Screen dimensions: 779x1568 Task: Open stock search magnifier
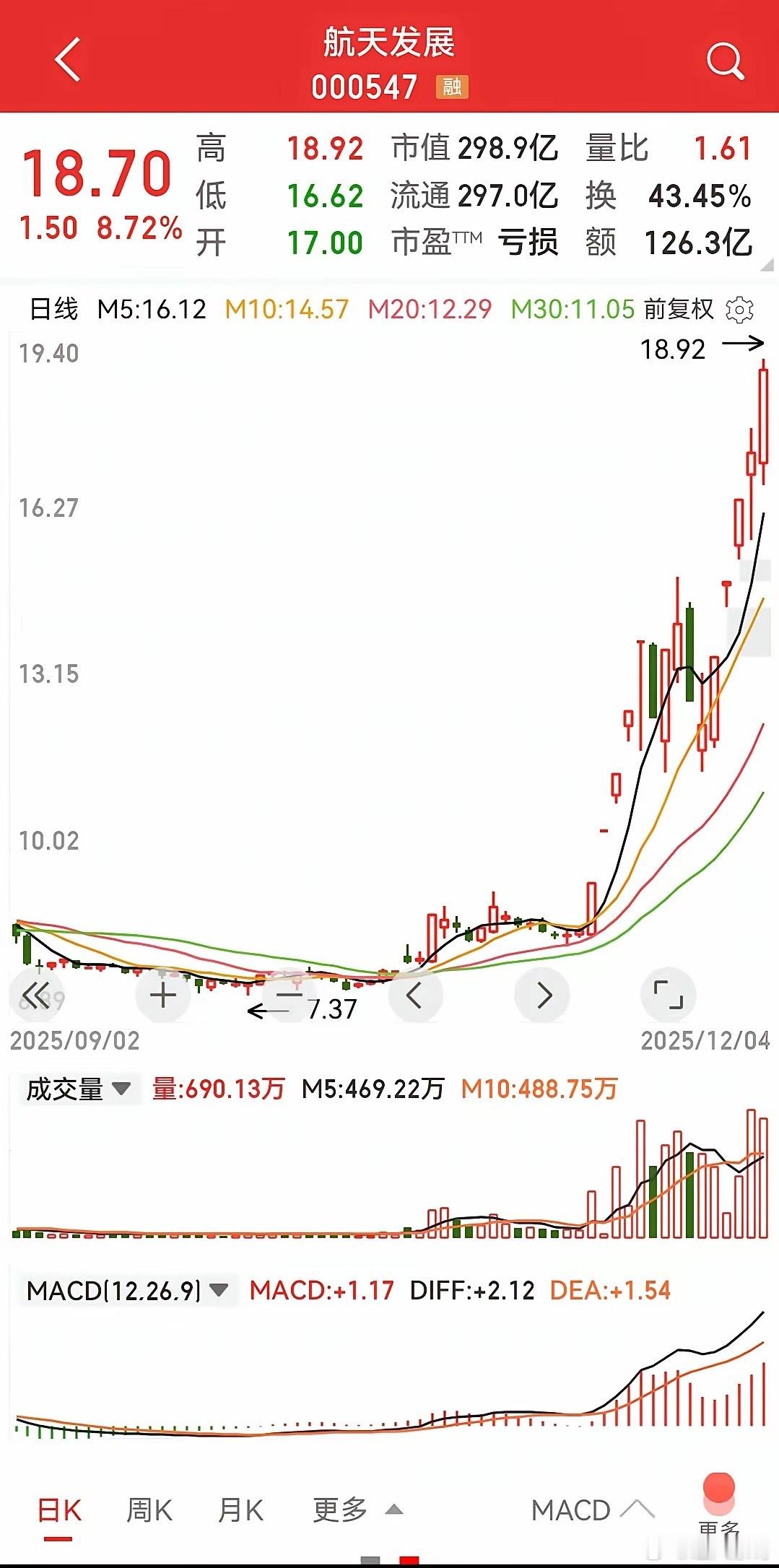click(x=724, y=61)
